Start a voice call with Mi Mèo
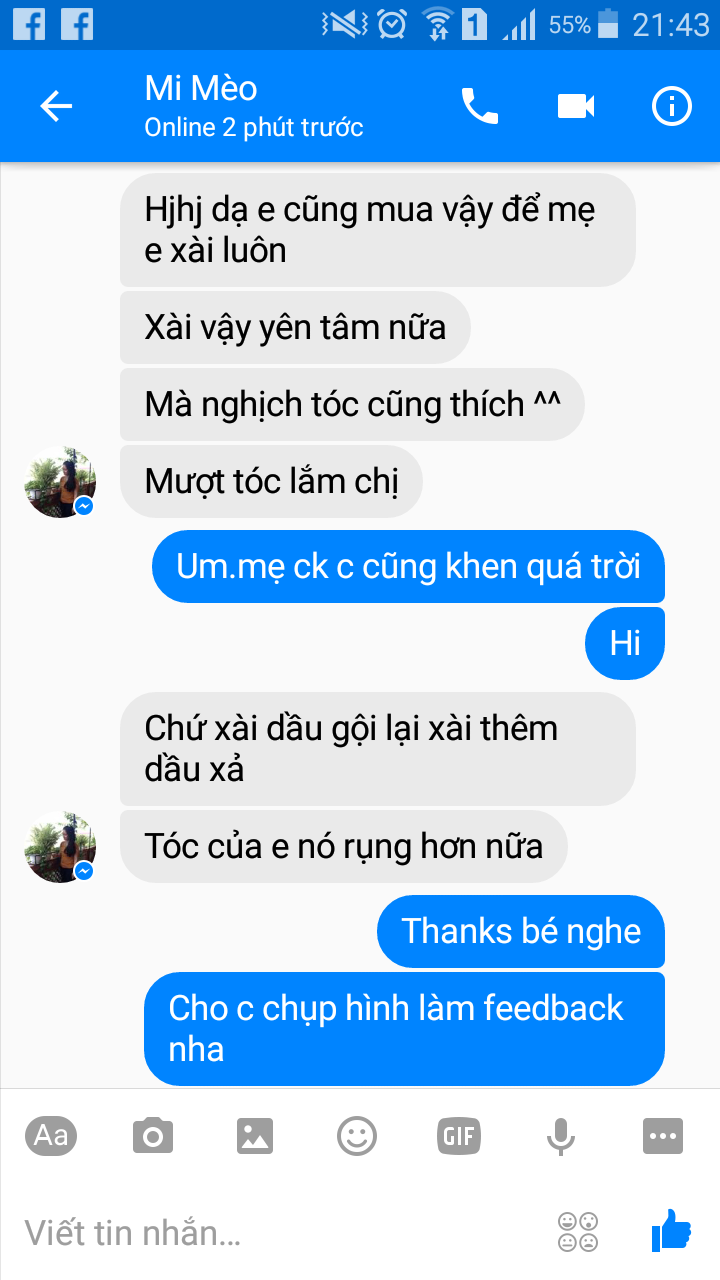 point(479,106)
